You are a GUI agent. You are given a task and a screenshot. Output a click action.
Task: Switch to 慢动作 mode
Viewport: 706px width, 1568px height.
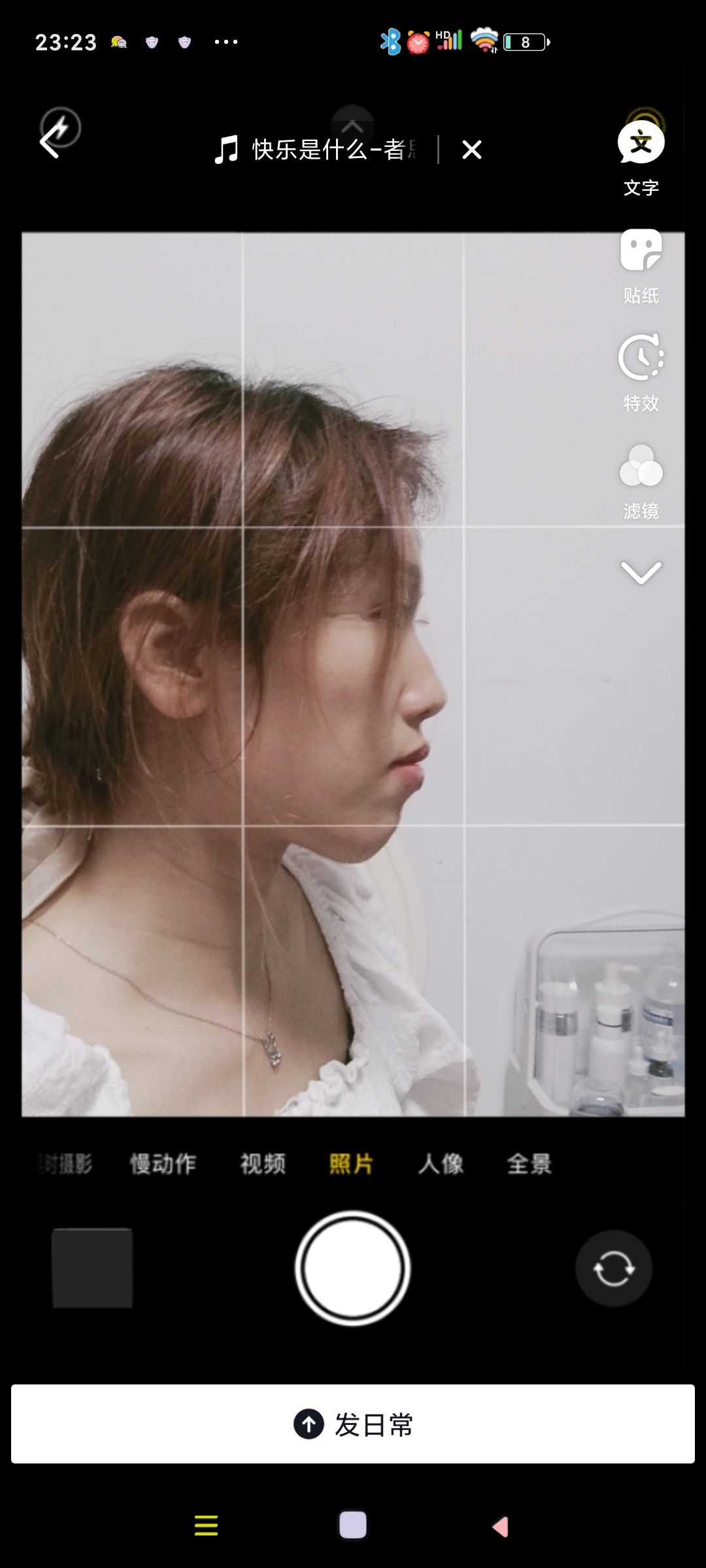[x=163, y=1164]
